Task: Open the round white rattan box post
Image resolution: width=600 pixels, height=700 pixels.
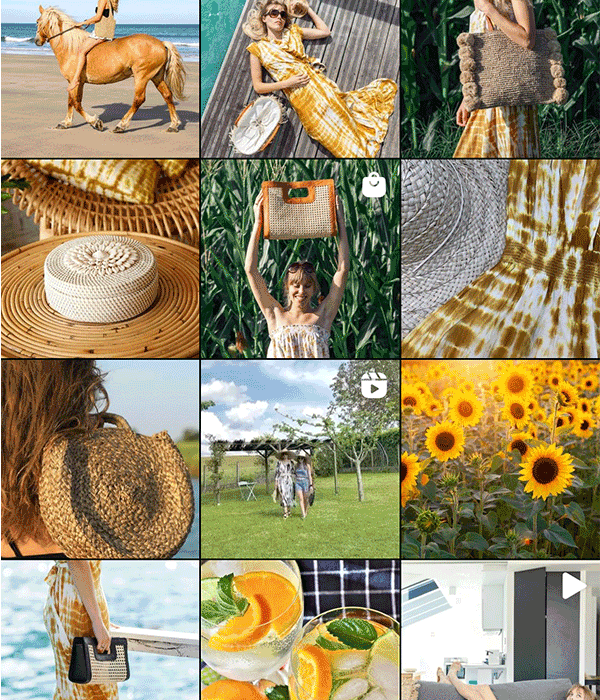Action: coord(100,258)
